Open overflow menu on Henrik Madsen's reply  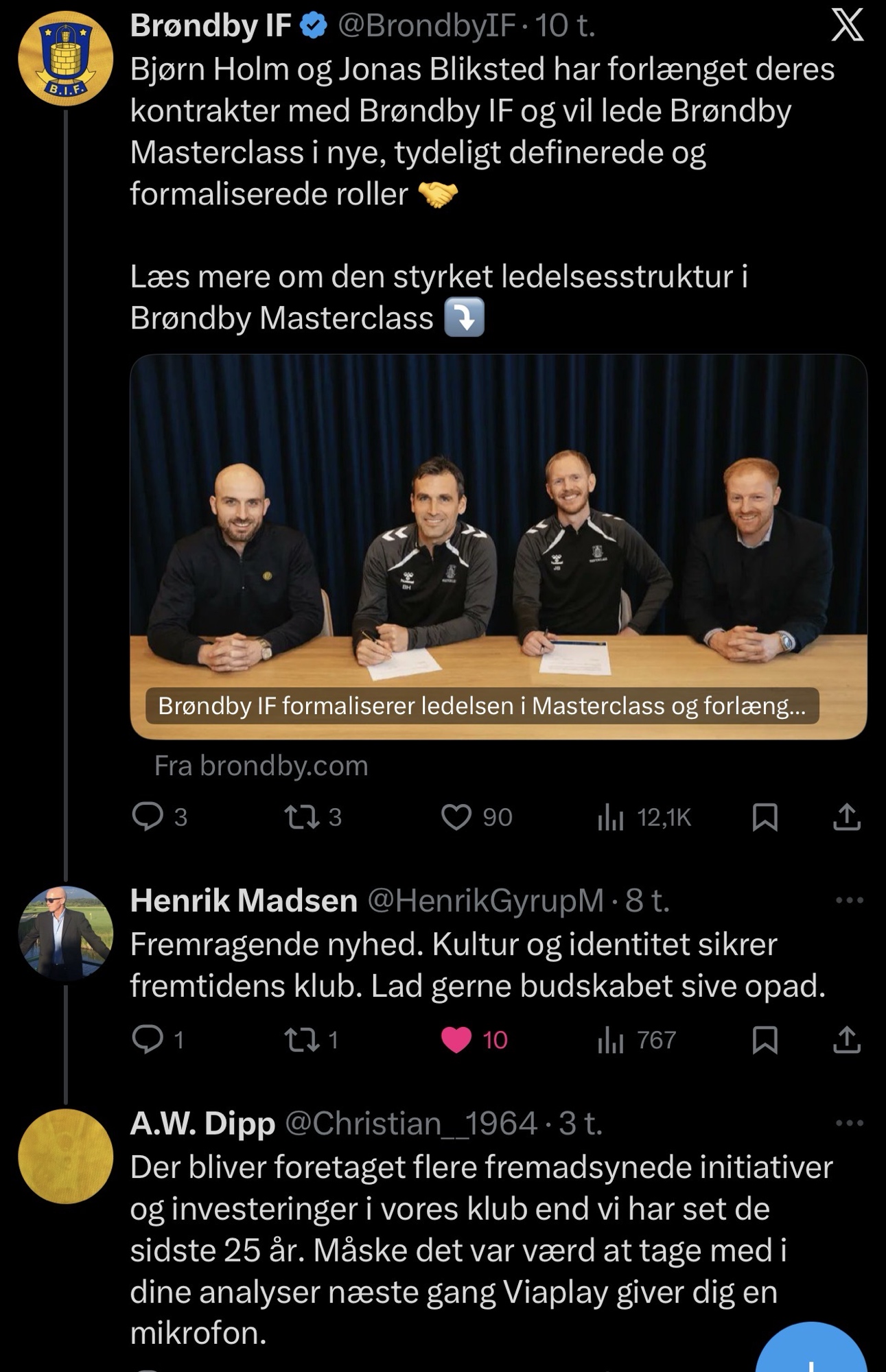[x=849, y=901]
